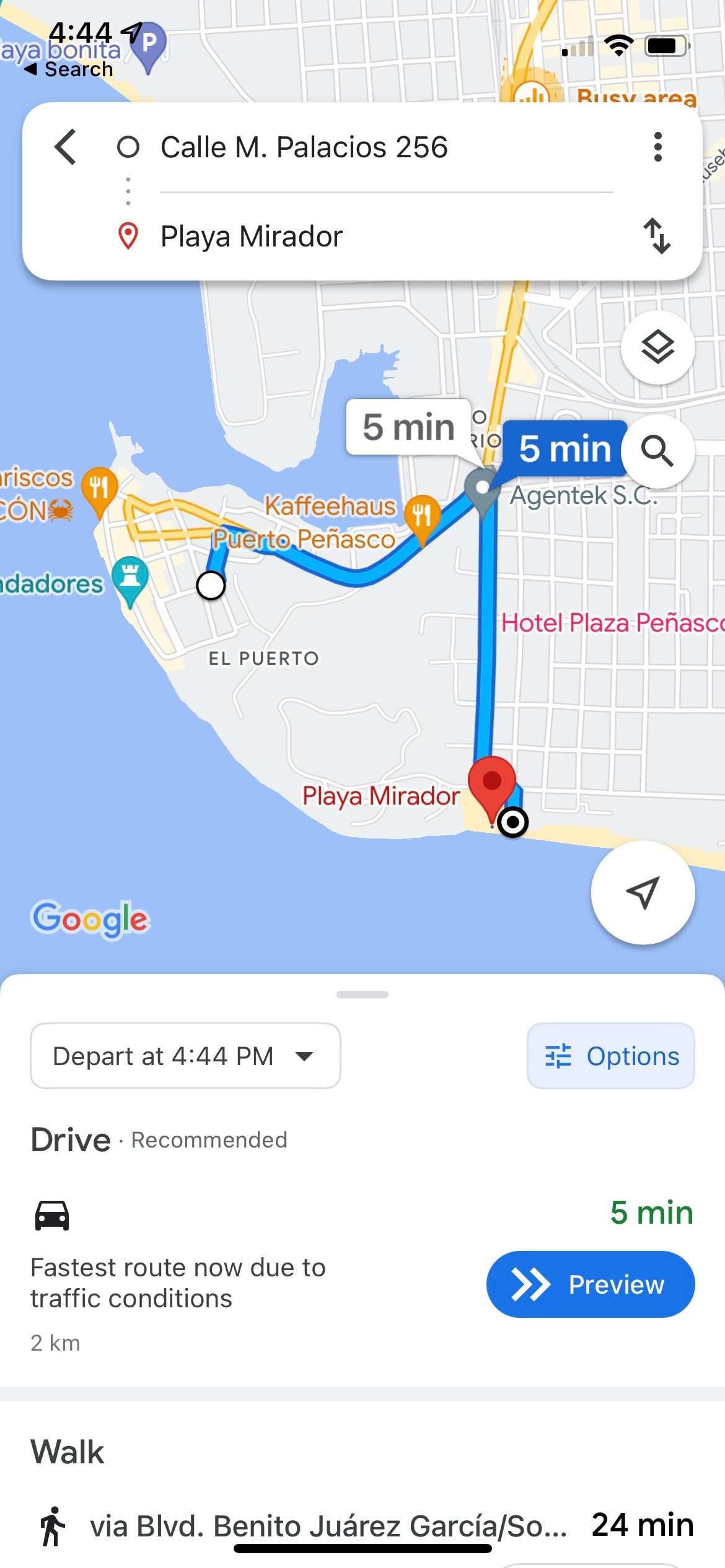Select the alternate gray 5 min route
This screenshot has height=1568, width=725.
click(x=408, y=427)
